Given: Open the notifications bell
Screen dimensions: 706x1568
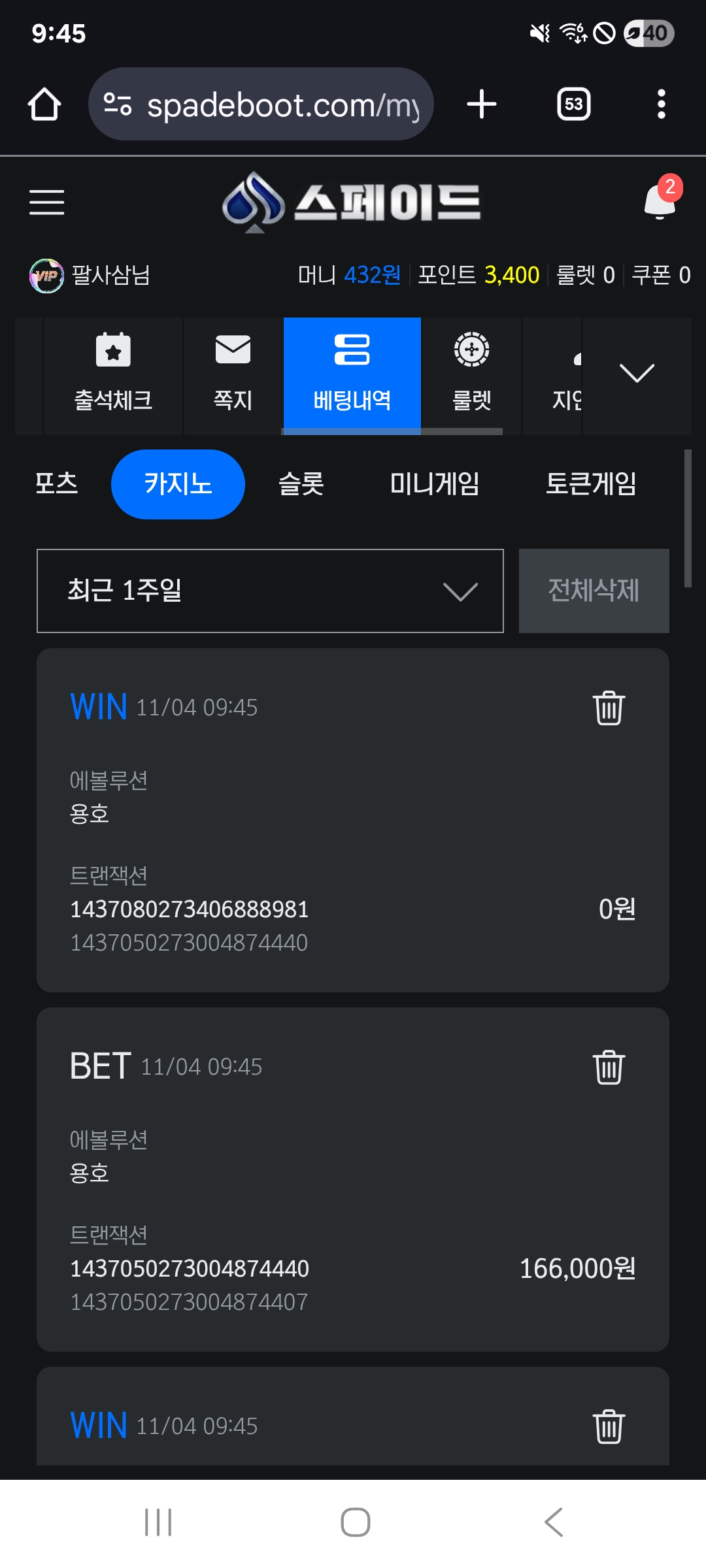Looking at the screenshot, I should (660, 200).
